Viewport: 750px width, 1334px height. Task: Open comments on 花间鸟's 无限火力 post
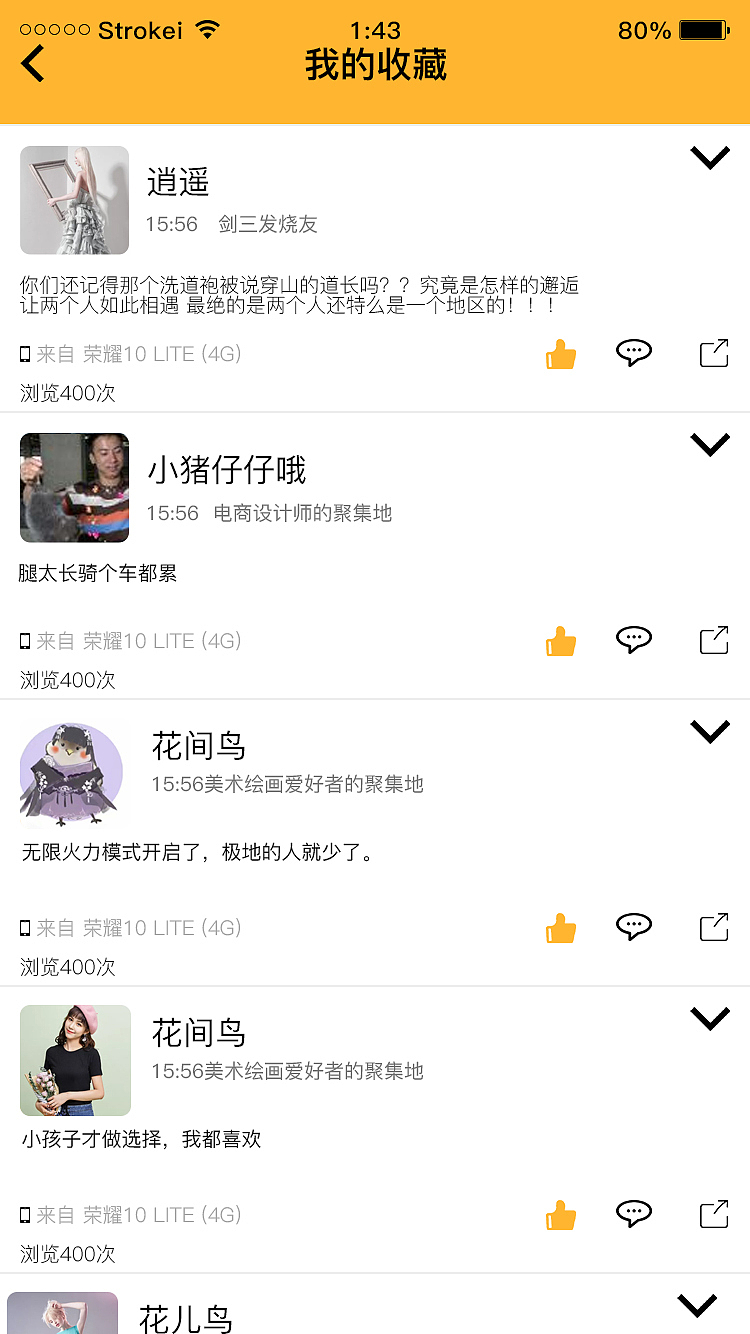point(634,927)
